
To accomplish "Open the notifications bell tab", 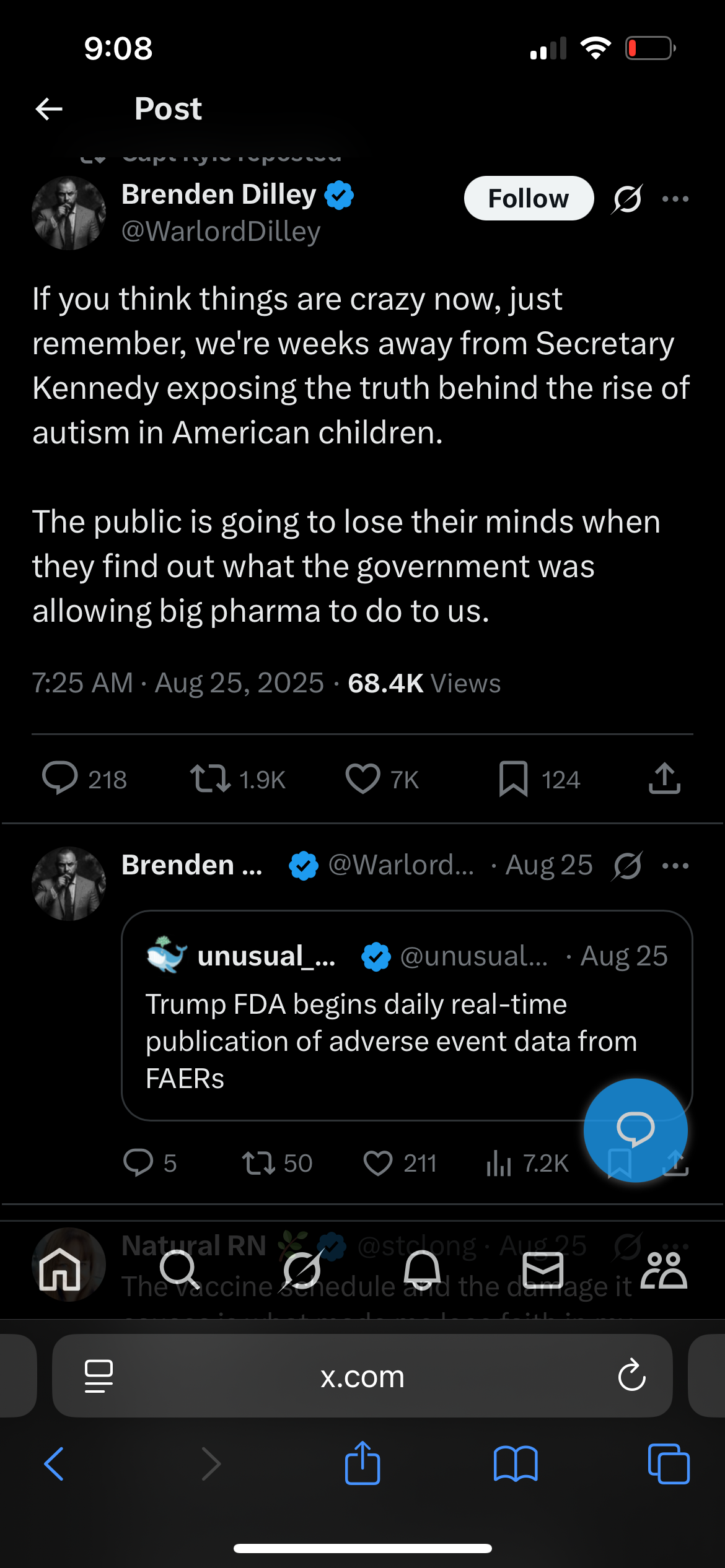I will tap(422, 1270).
